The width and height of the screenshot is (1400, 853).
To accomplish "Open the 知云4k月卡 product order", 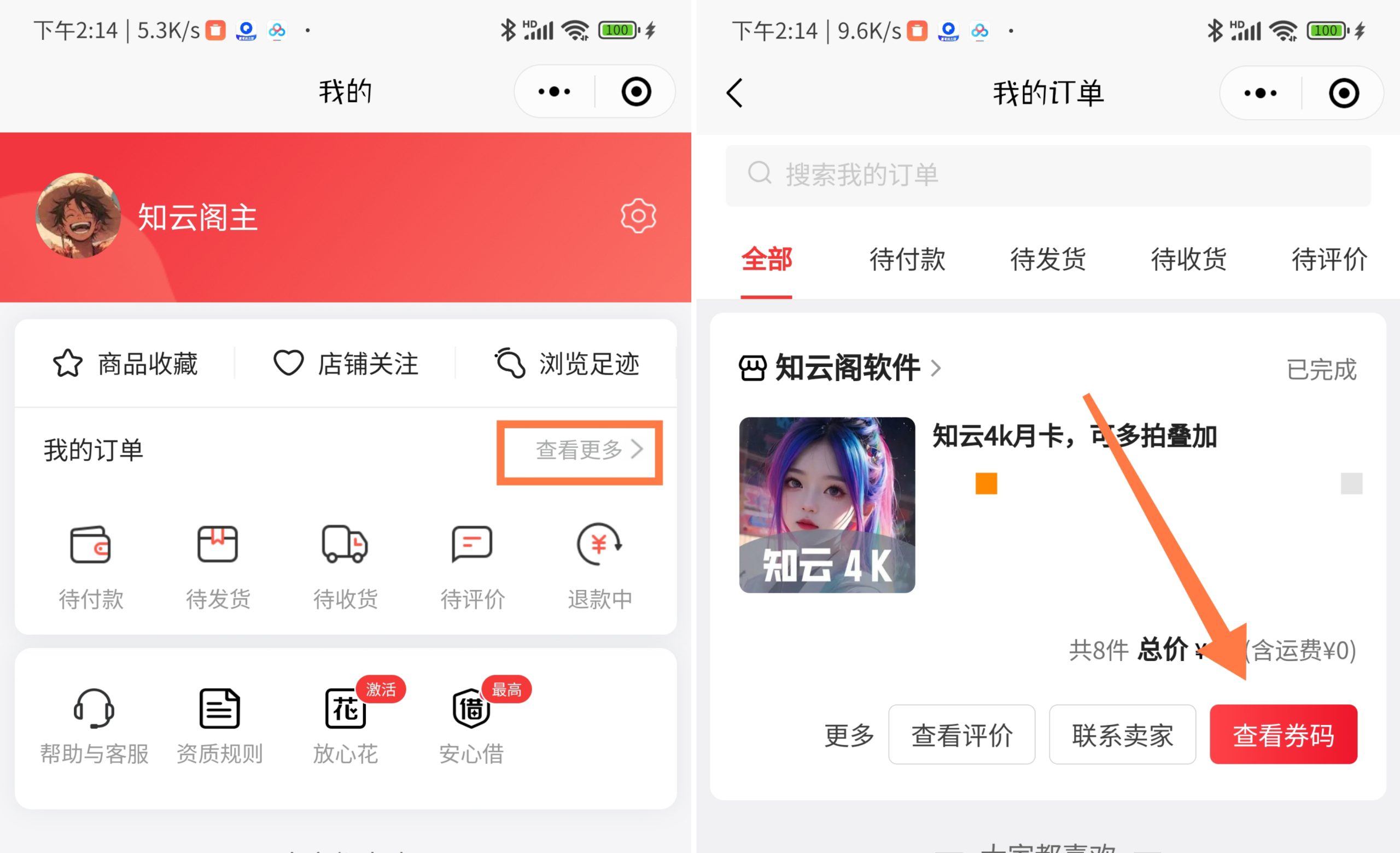I will click(x=1074, y=437).
